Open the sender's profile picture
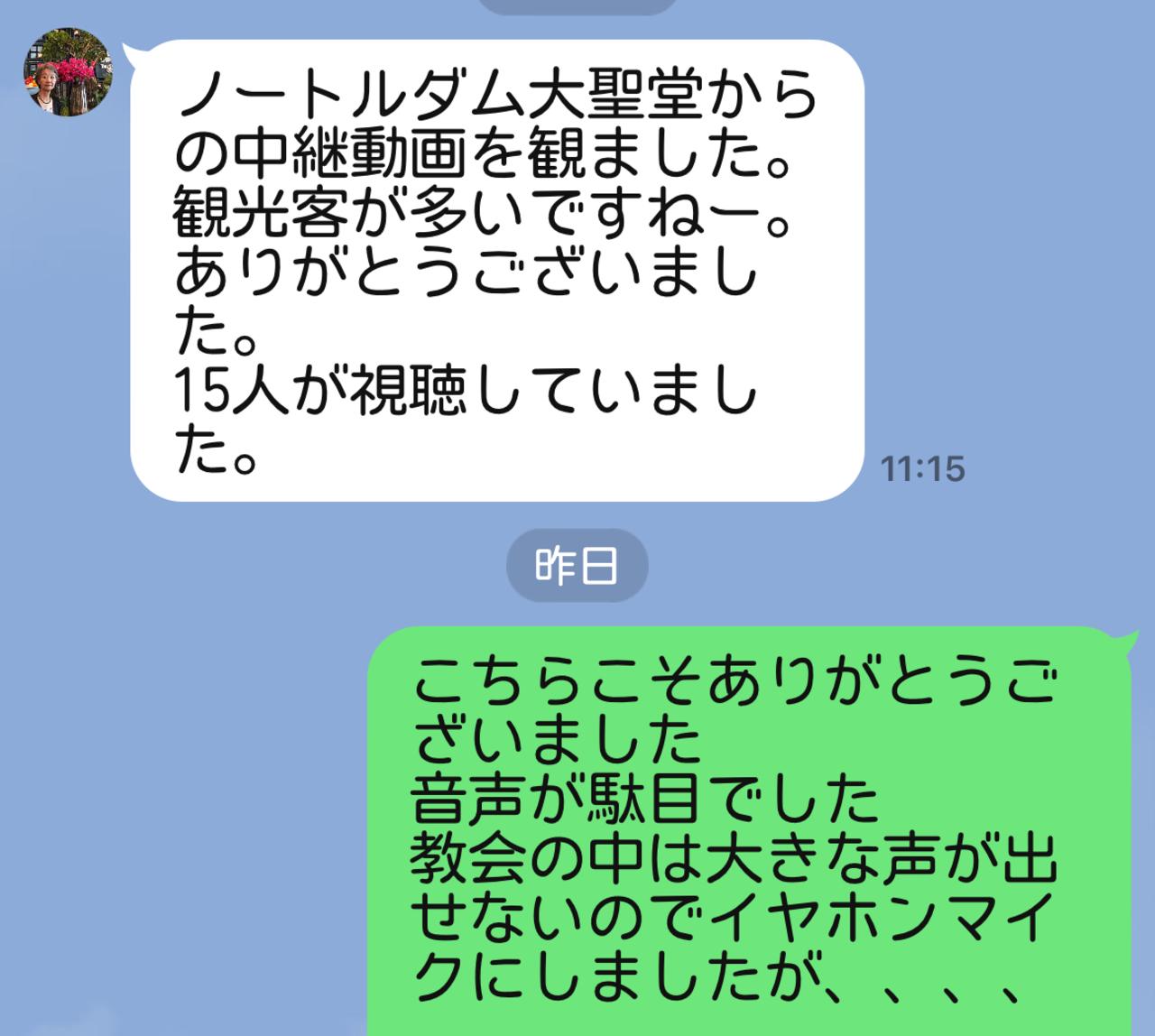 [68, 72]
